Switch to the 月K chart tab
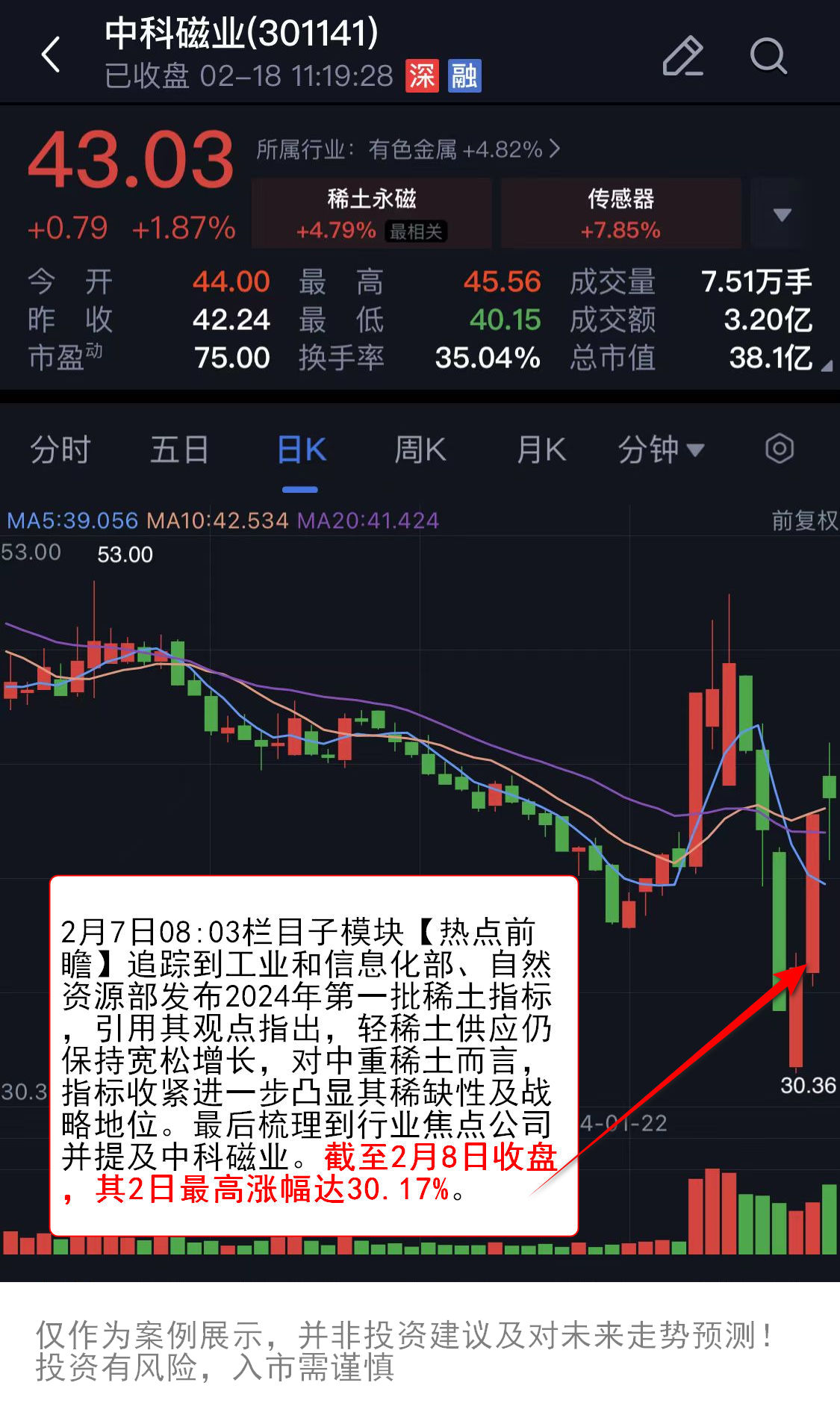 pyautogui.click(x=541, y=450)
